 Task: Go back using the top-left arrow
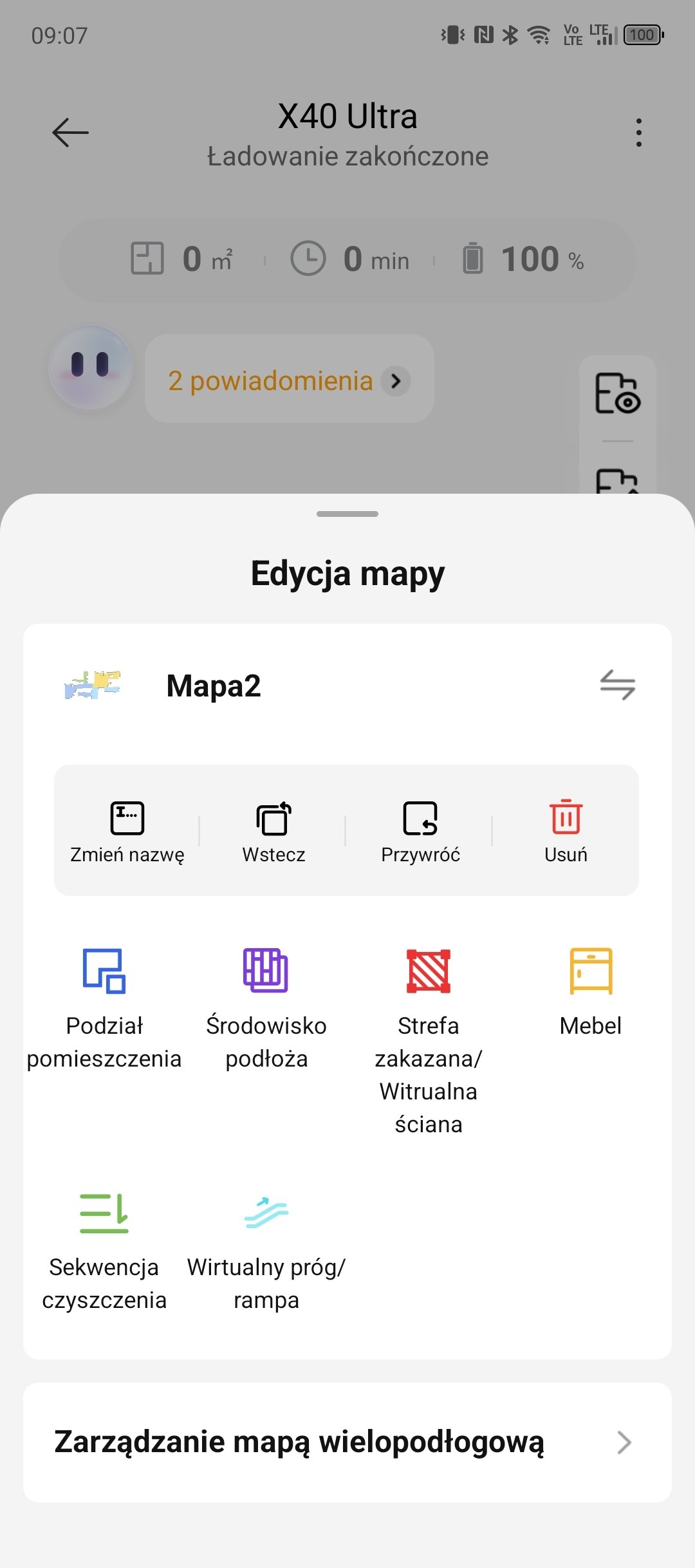[x=70, y=133]
